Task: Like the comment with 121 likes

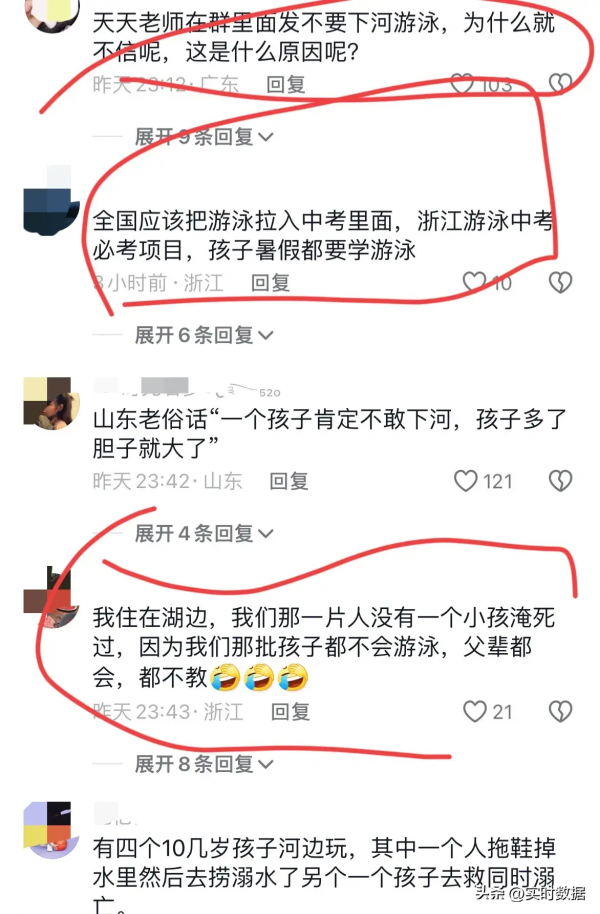Action: click(x=466, y=481)
